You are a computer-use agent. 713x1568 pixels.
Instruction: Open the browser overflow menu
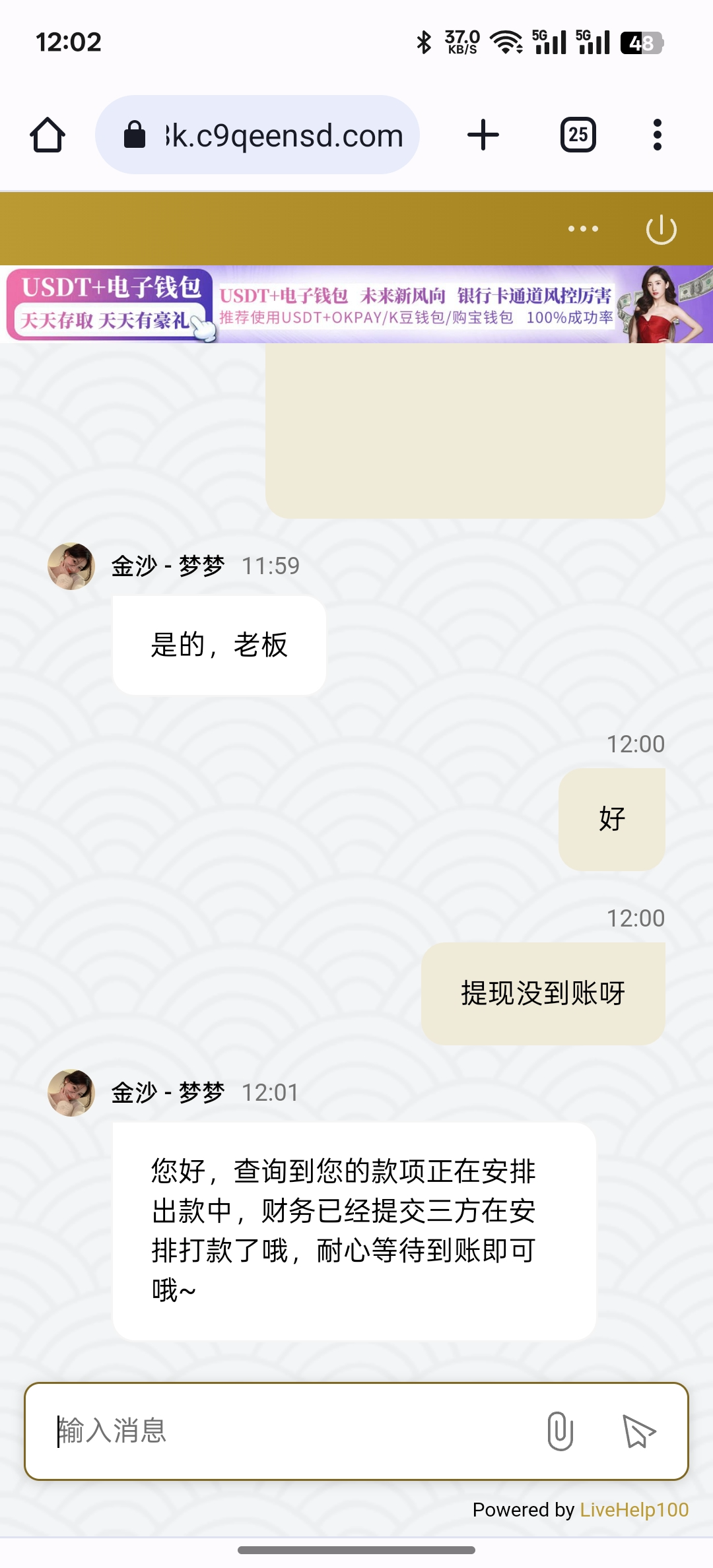pos(657,135)
